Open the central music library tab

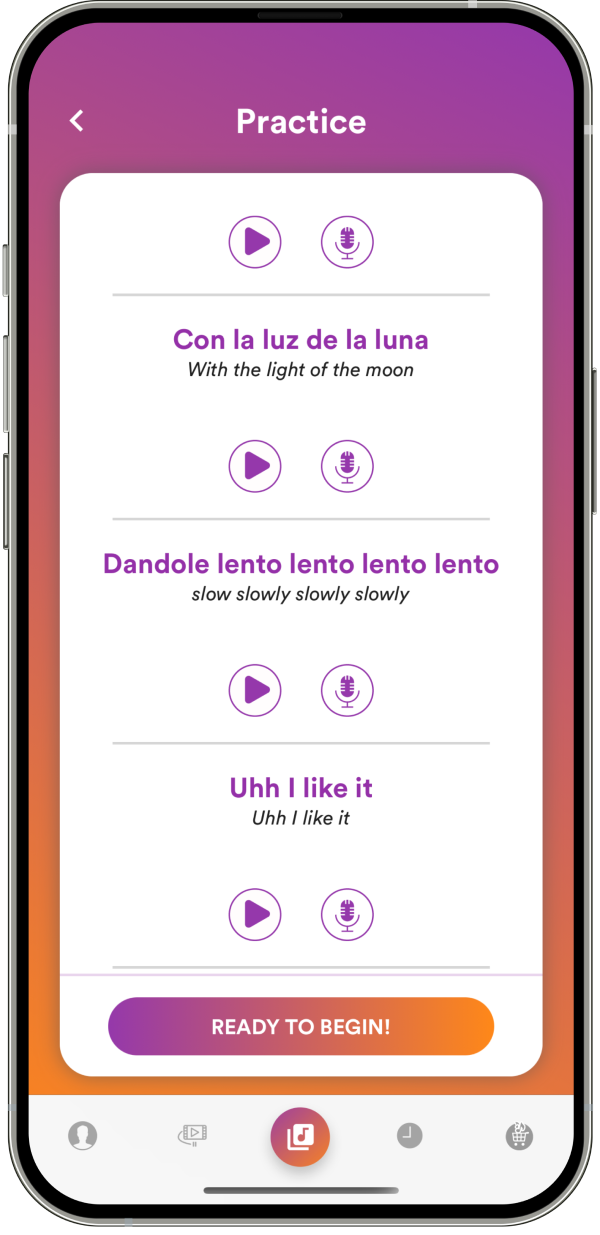tap(300, 1136)
